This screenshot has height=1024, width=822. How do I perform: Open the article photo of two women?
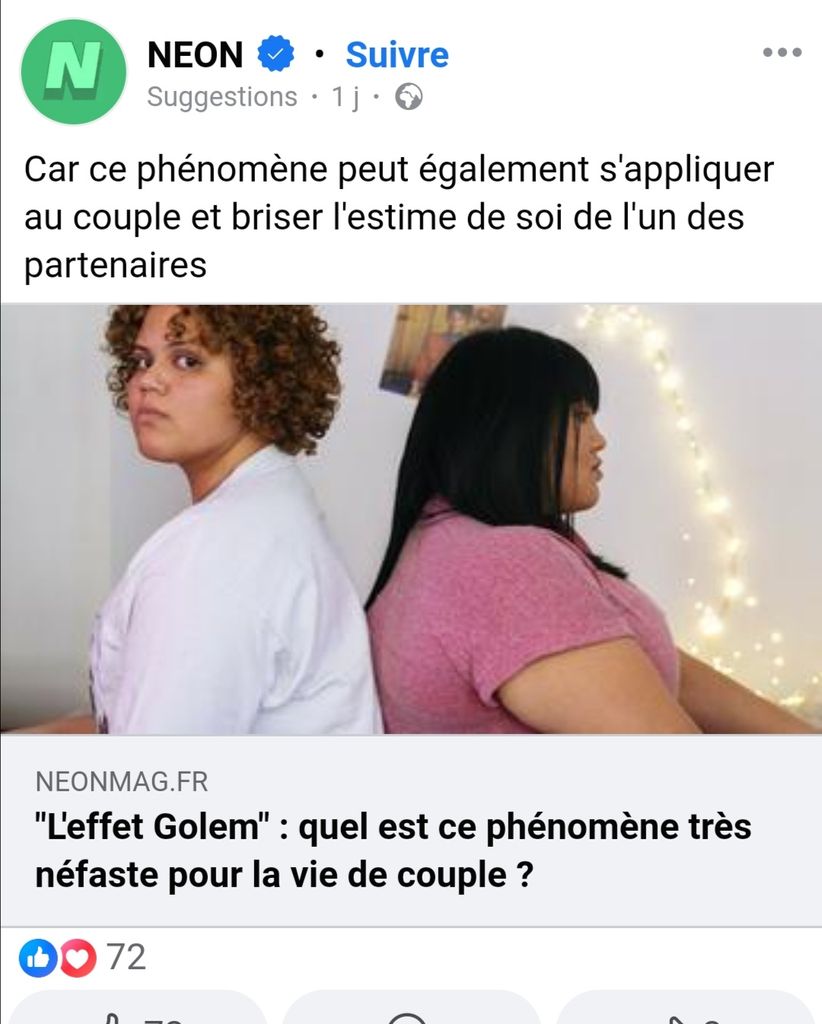[411, 519]
